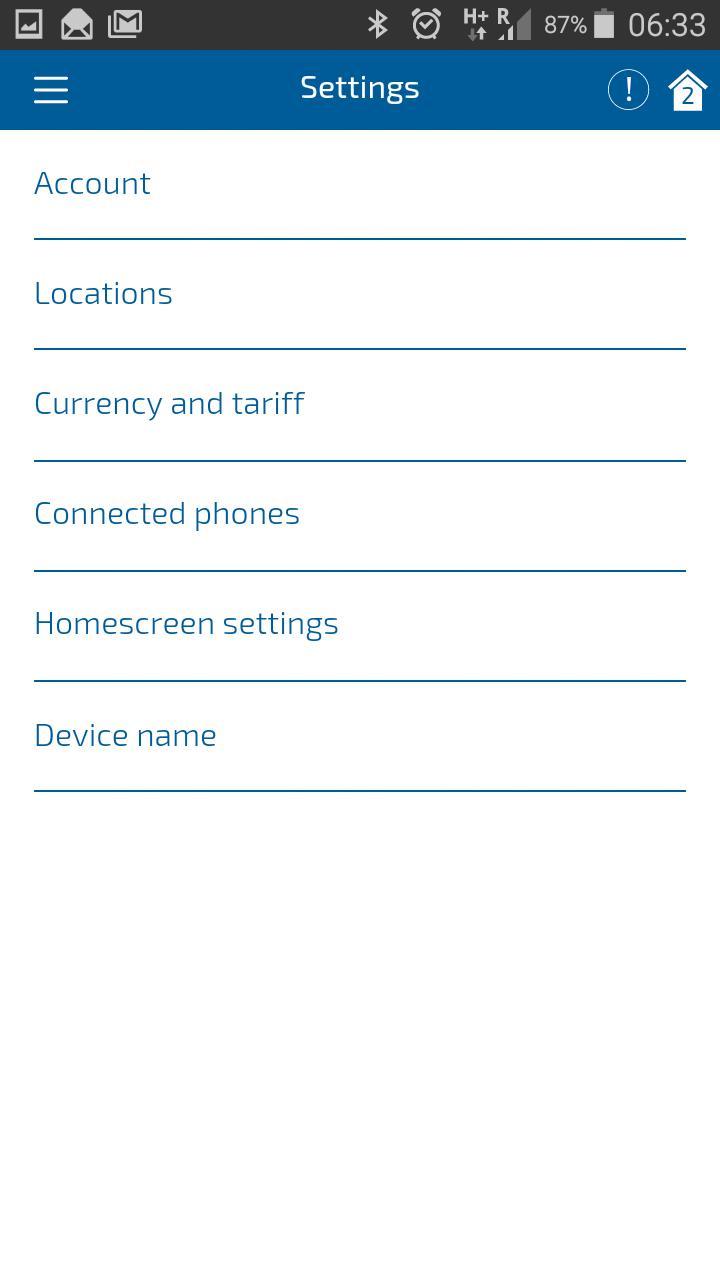Open the navigation drawer menu
Image resolution: width=720 pixels, height=1280 pixels.
pos(50,89)
